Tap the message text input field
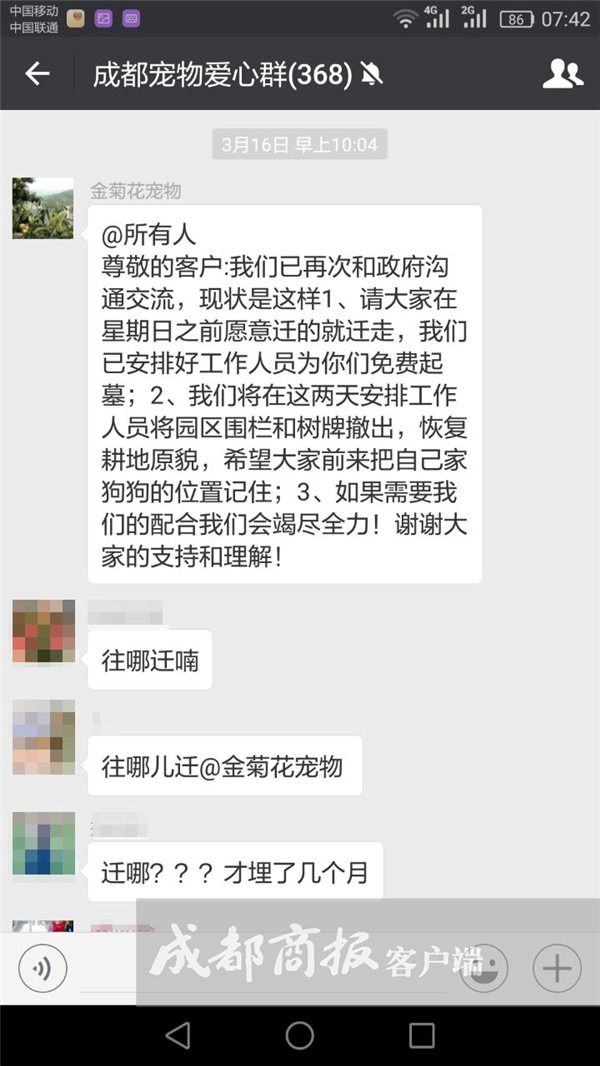Image resolution: width=600 pixels, height=1066 pixels. point(263,969)
